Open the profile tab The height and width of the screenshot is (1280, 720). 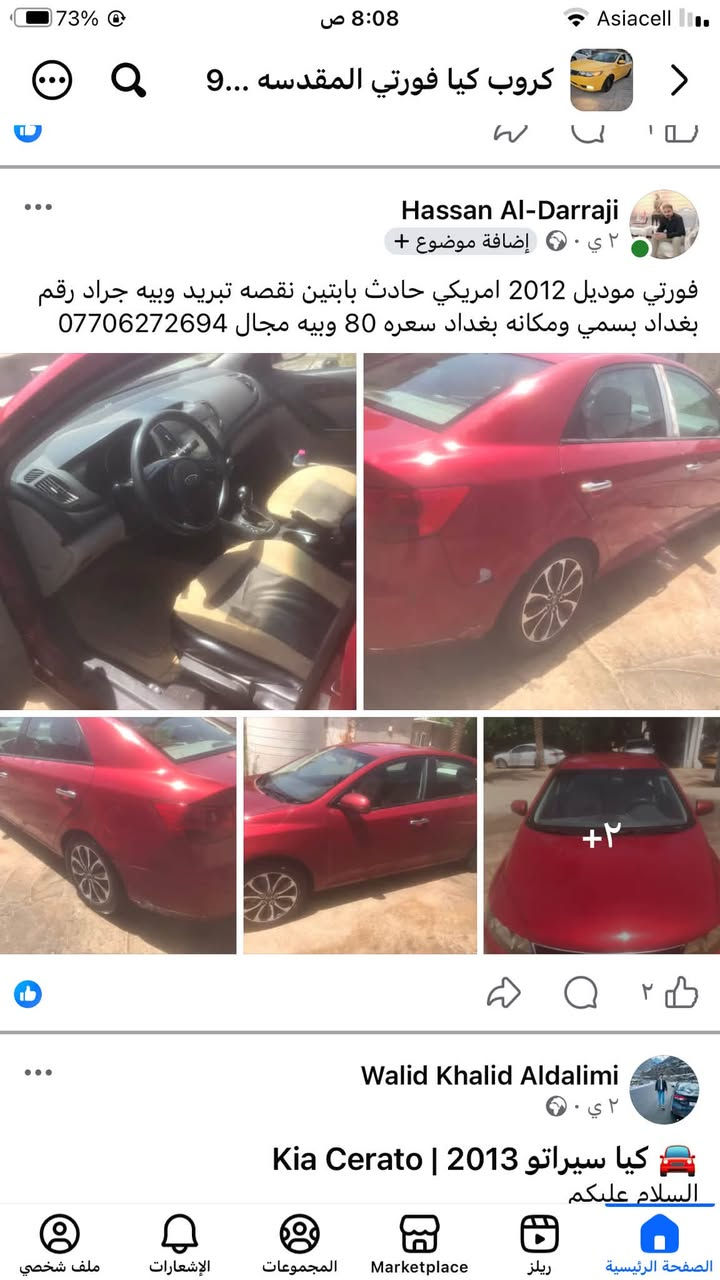point(60,1242)
